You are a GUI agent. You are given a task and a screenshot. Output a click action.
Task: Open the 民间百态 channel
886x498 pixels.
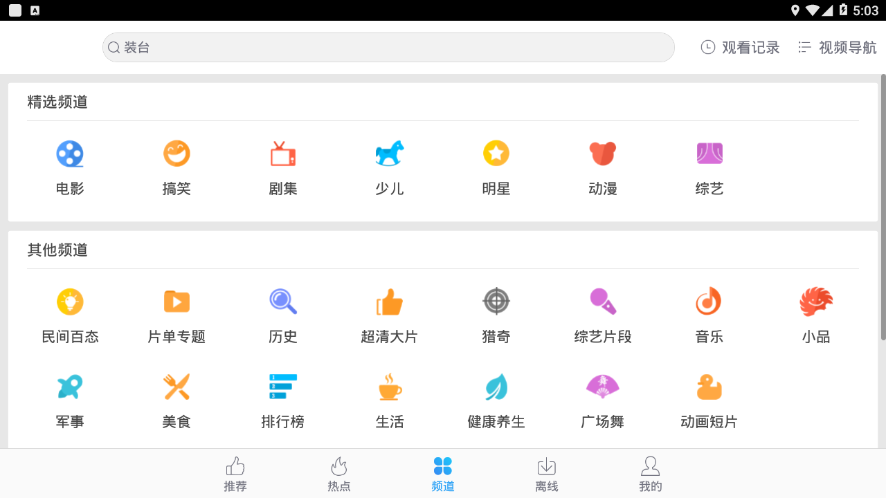pos(70,315)
